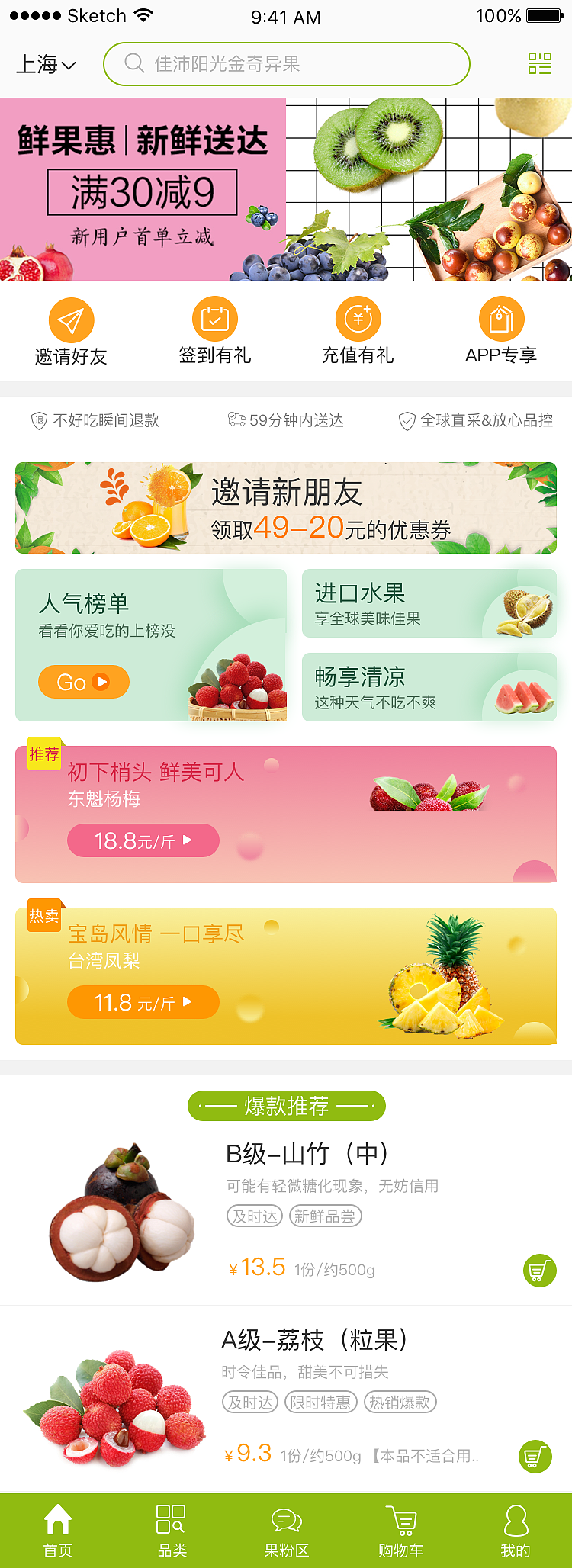This screenshot has height=1568, width=572.
Task: Add A级-荔枝 to the cart
Action: point(535,1457)
